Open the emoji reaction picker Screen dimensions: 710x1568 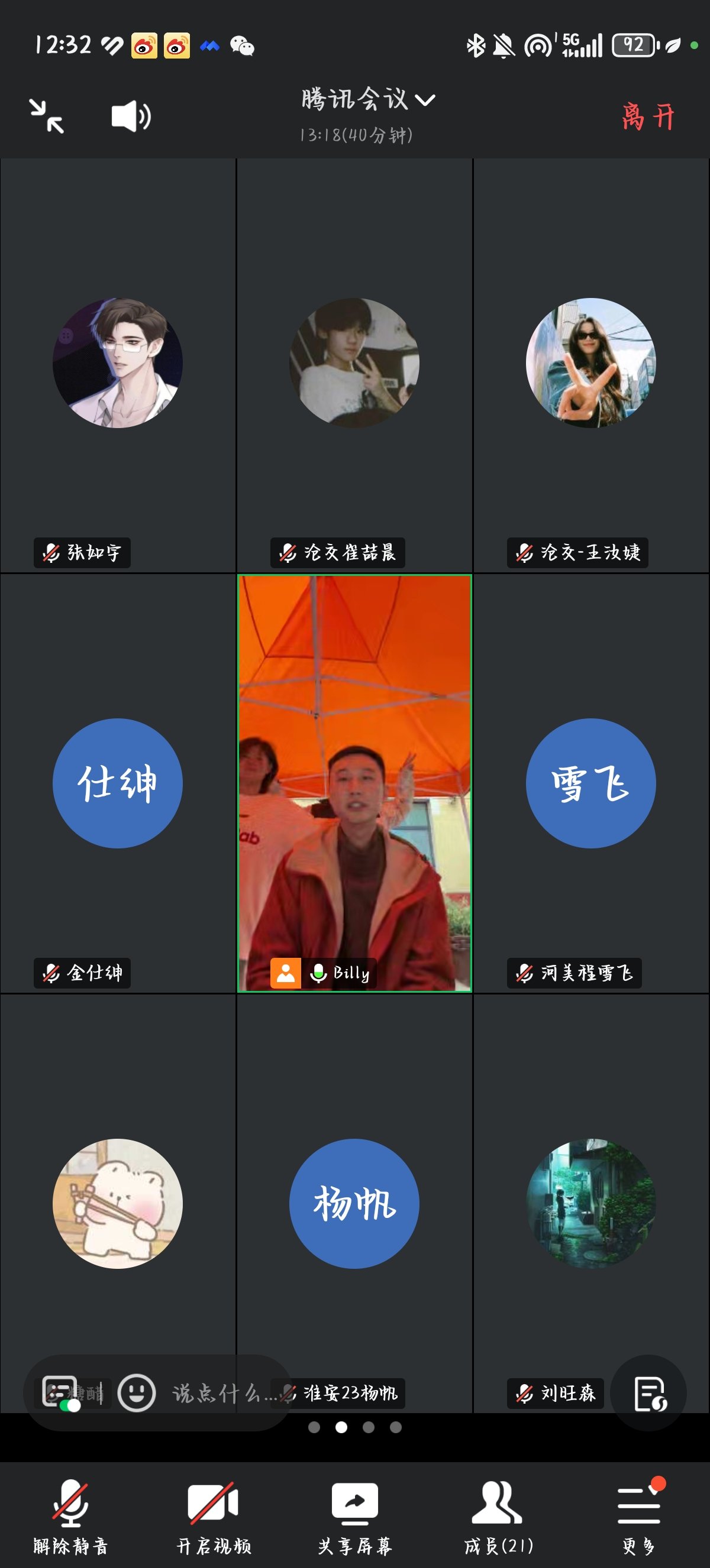pyautogui.click(x=137, y=1392)
